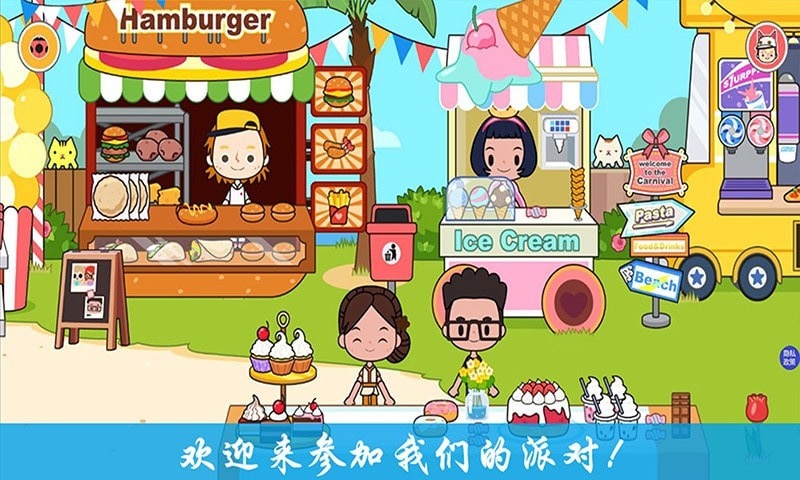Open the character selection avatar button

tap(766, 44)
